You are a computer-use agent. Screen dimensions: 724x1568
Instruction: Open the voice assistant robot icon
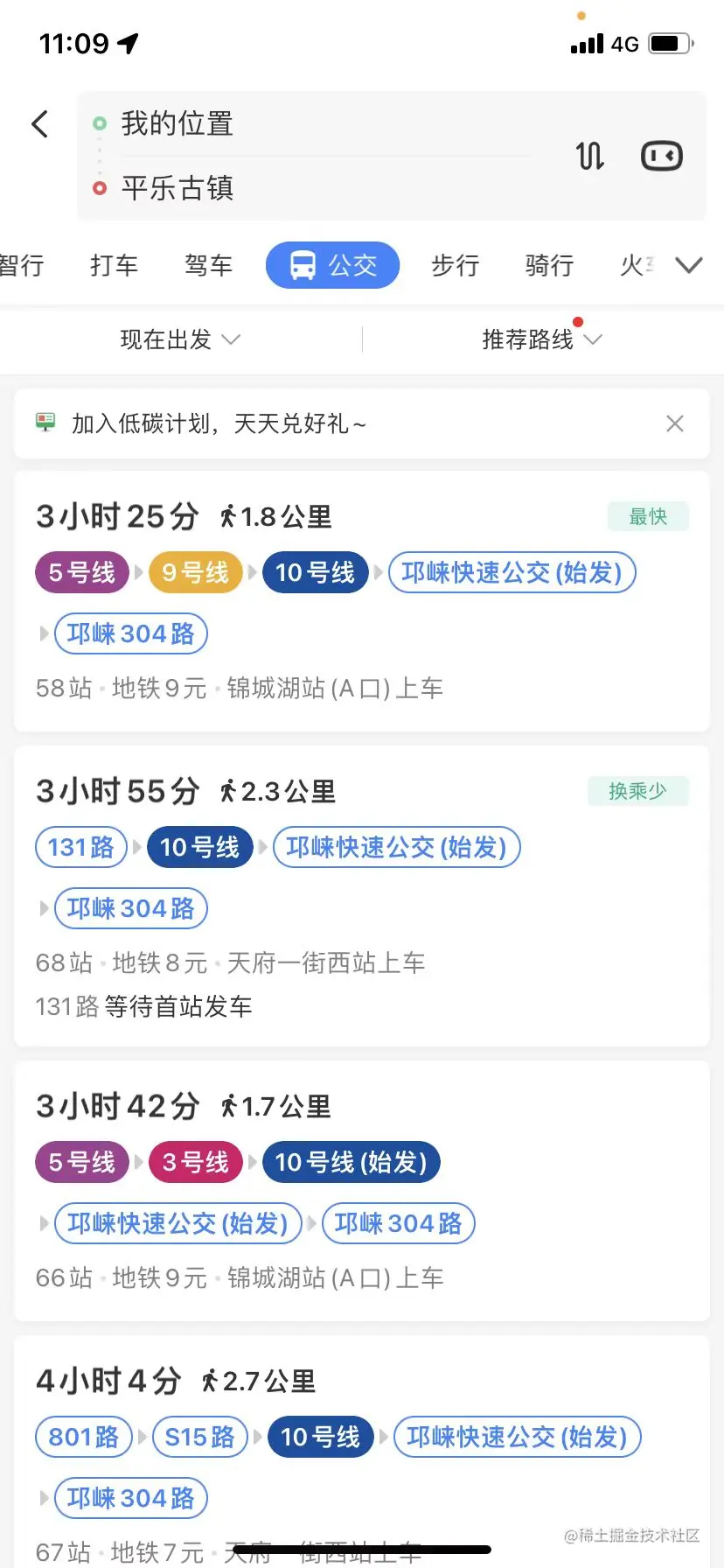click(x=662, y=157)
